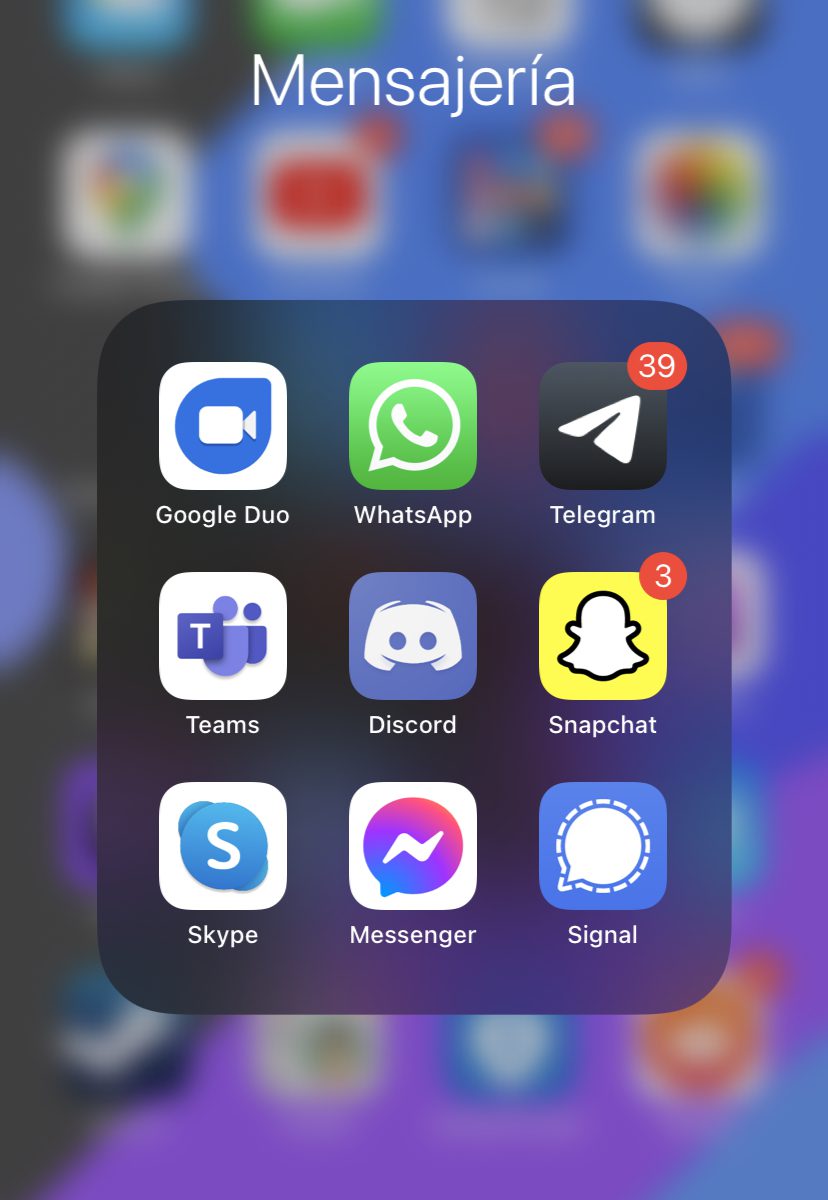Open Signal
Viewport: 828px width, 1200px height.
(x=603, y=846)
